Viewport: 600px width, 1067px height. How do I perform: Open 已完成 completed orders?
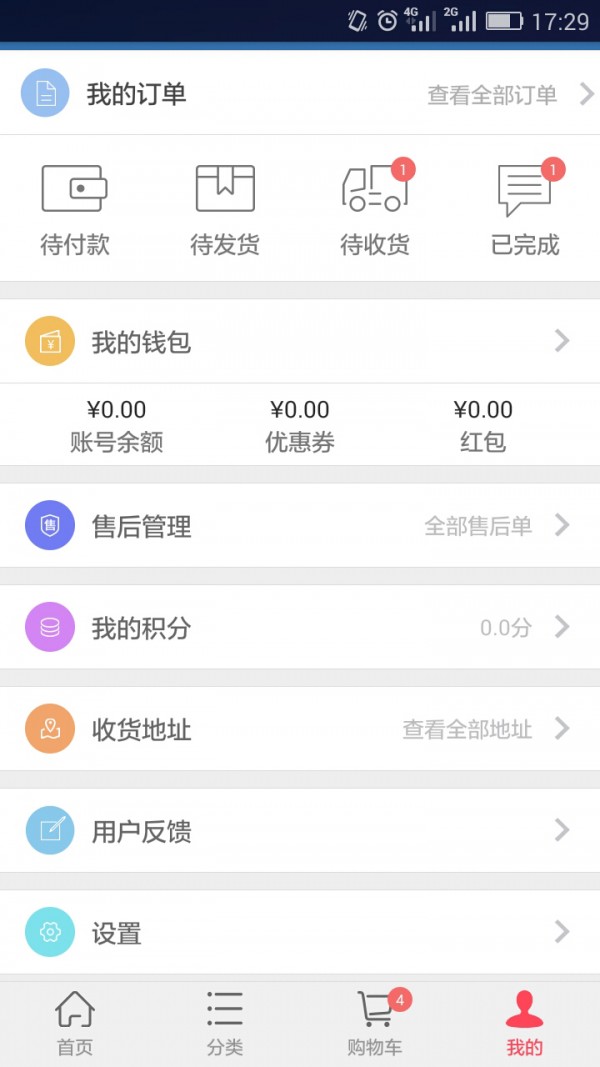pos(525,210)
